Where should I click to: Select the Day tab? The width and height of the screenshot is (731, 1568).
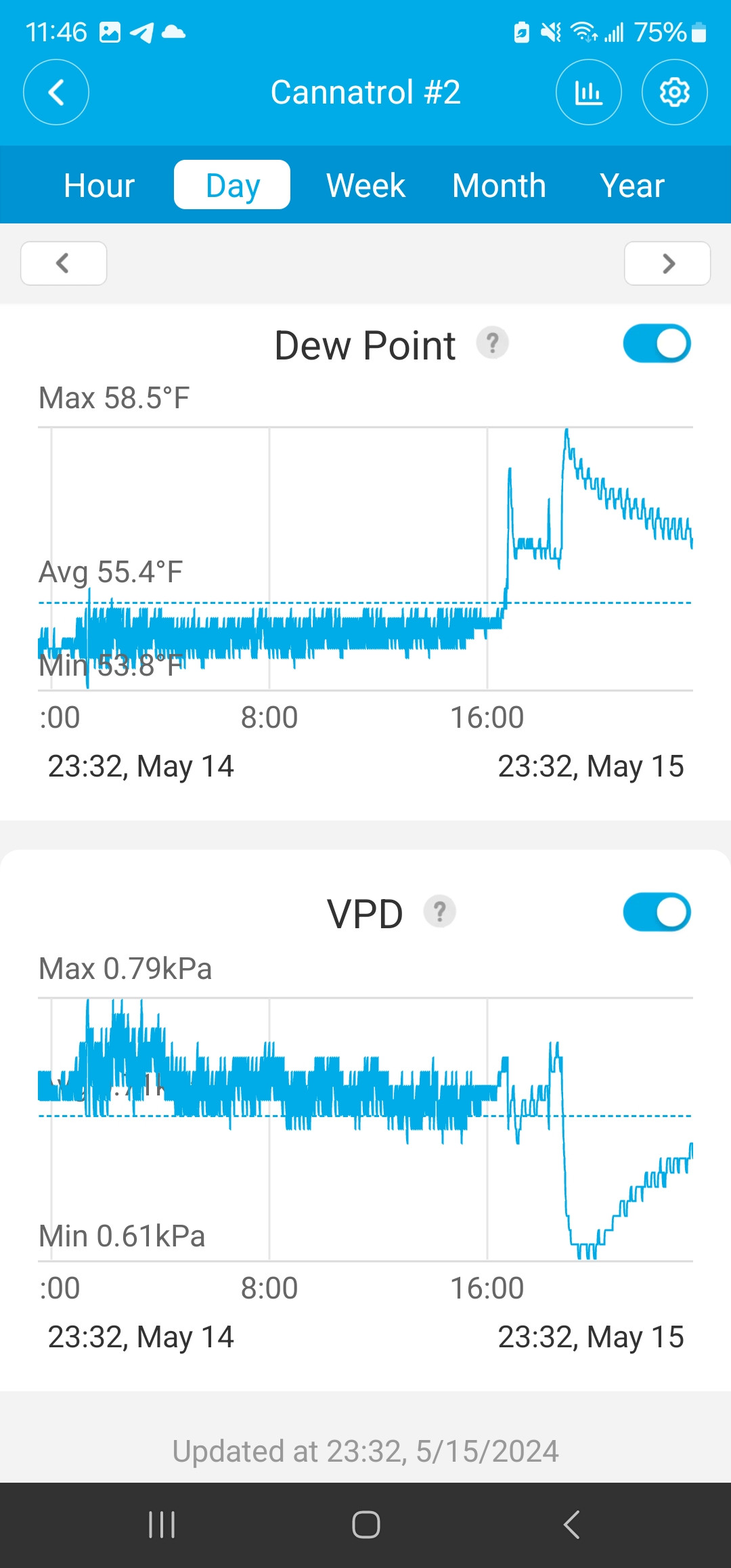click(232, 185)
